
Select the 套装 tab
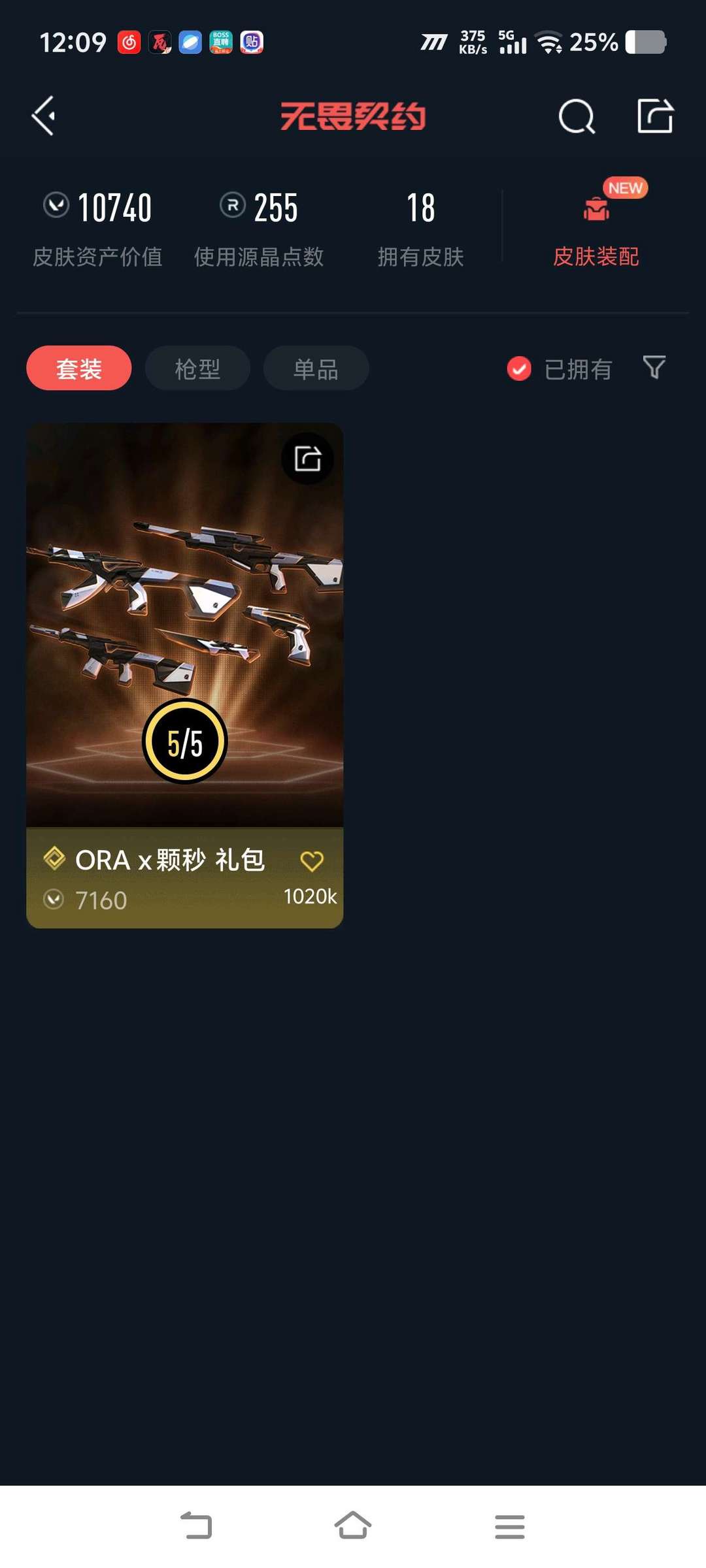point(78,368)
